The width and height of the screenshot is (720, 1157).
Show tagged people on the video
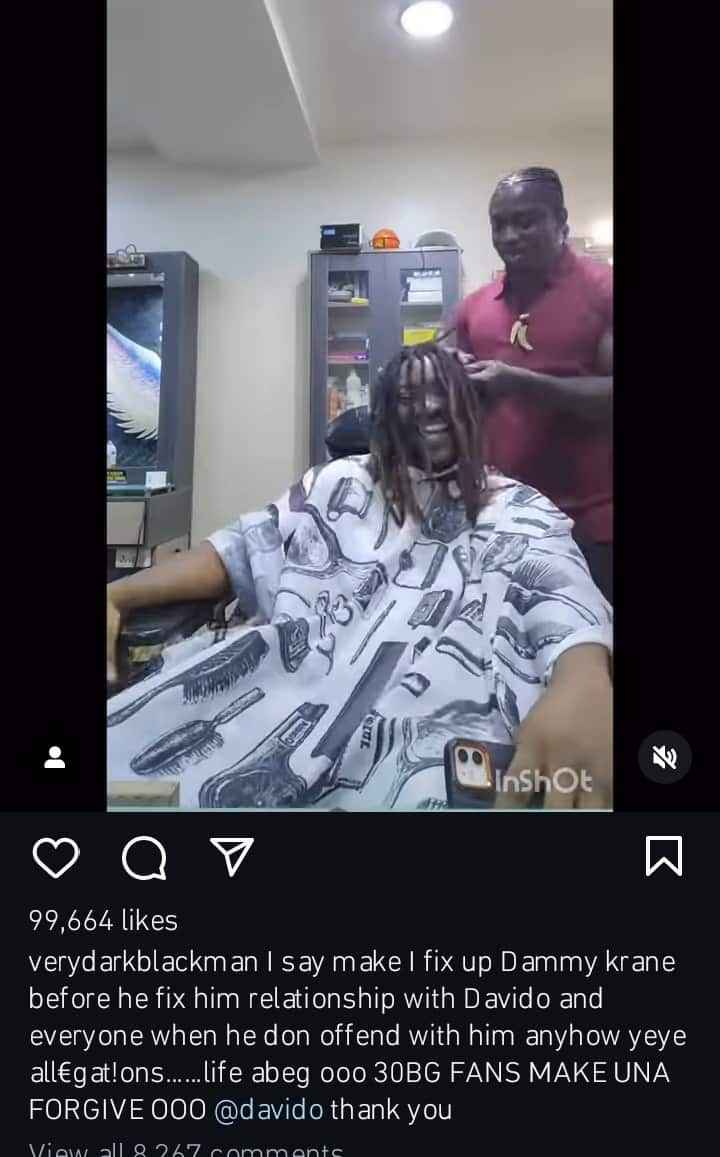56,757
